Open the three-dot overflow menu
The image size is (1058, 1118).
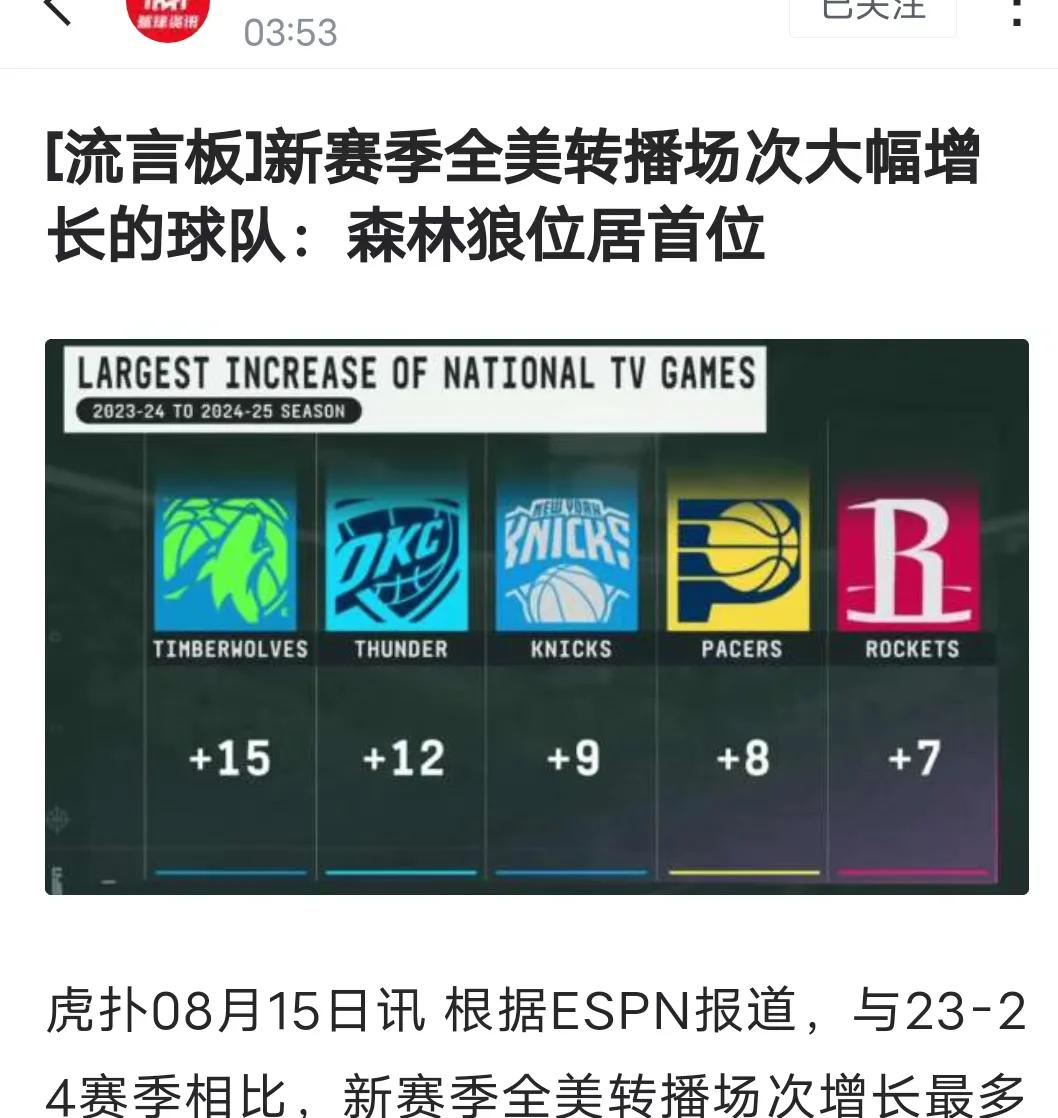(1017, 12)
